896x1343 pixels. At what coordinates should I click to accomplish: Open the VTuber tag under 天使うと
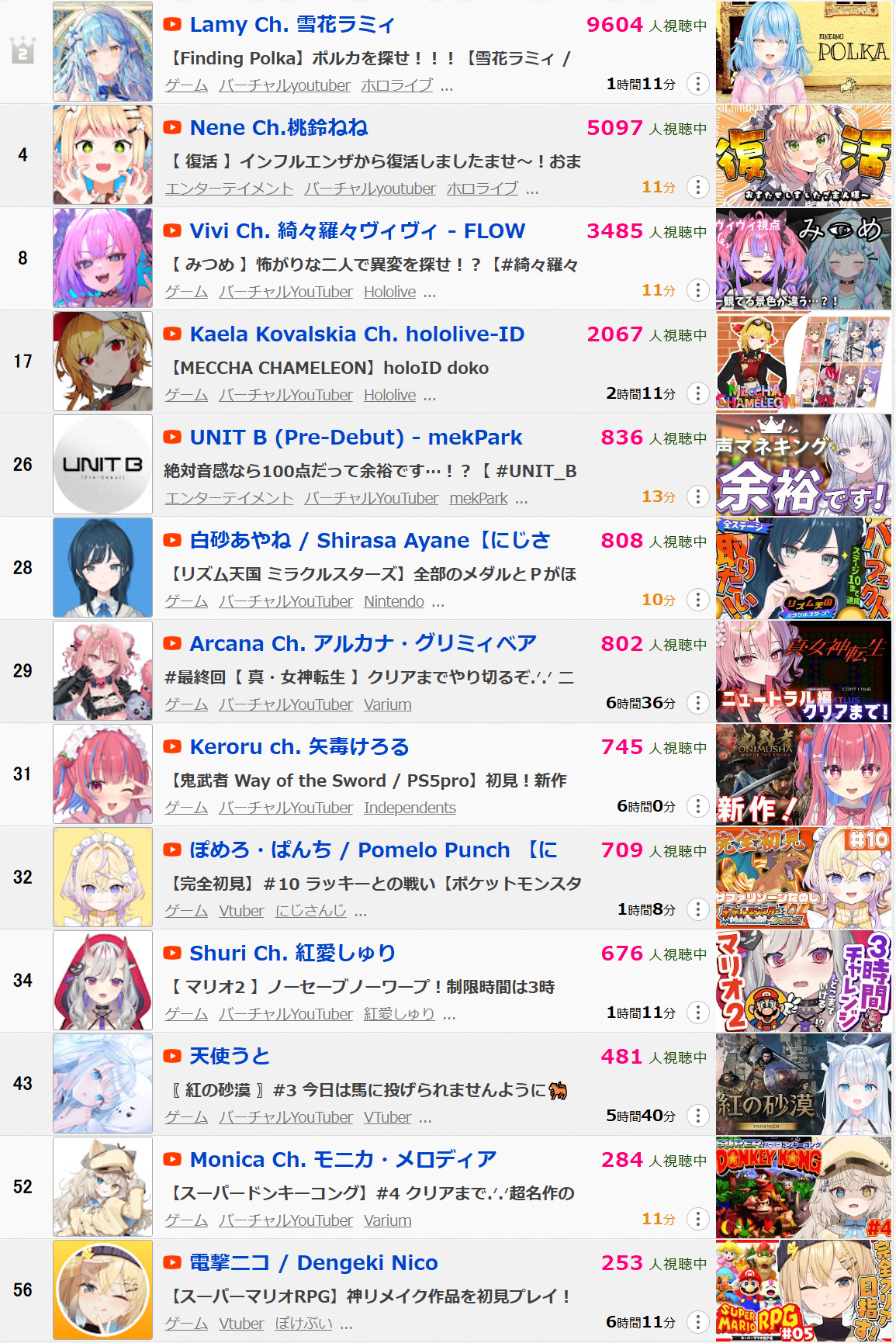(x=387, y=1117)
